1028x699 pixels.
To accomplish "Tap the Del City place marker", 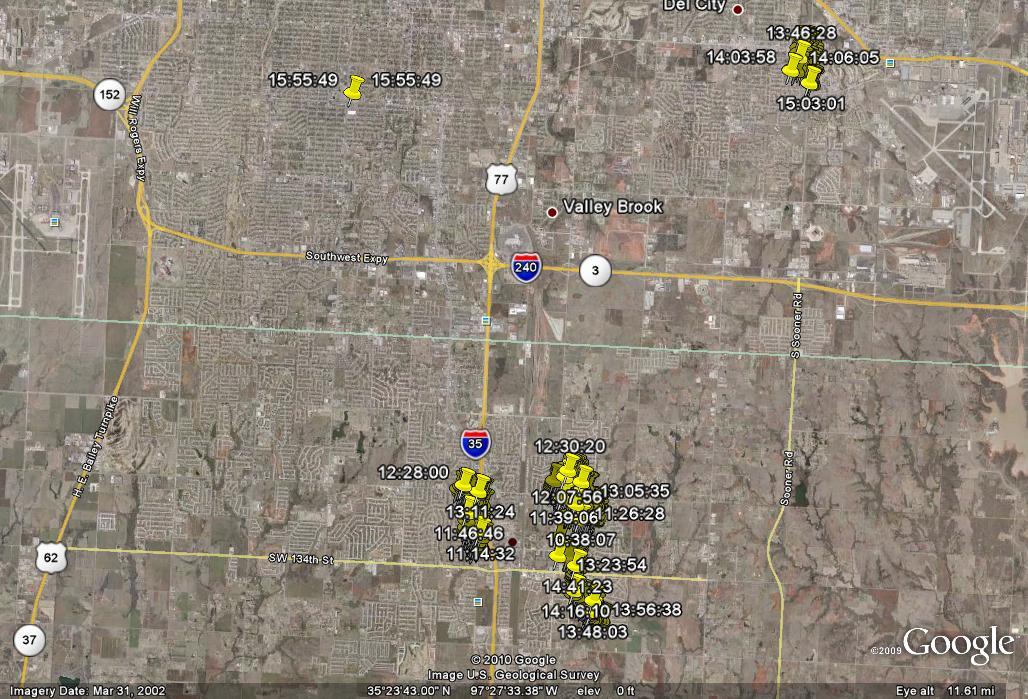I will point(738,9).
